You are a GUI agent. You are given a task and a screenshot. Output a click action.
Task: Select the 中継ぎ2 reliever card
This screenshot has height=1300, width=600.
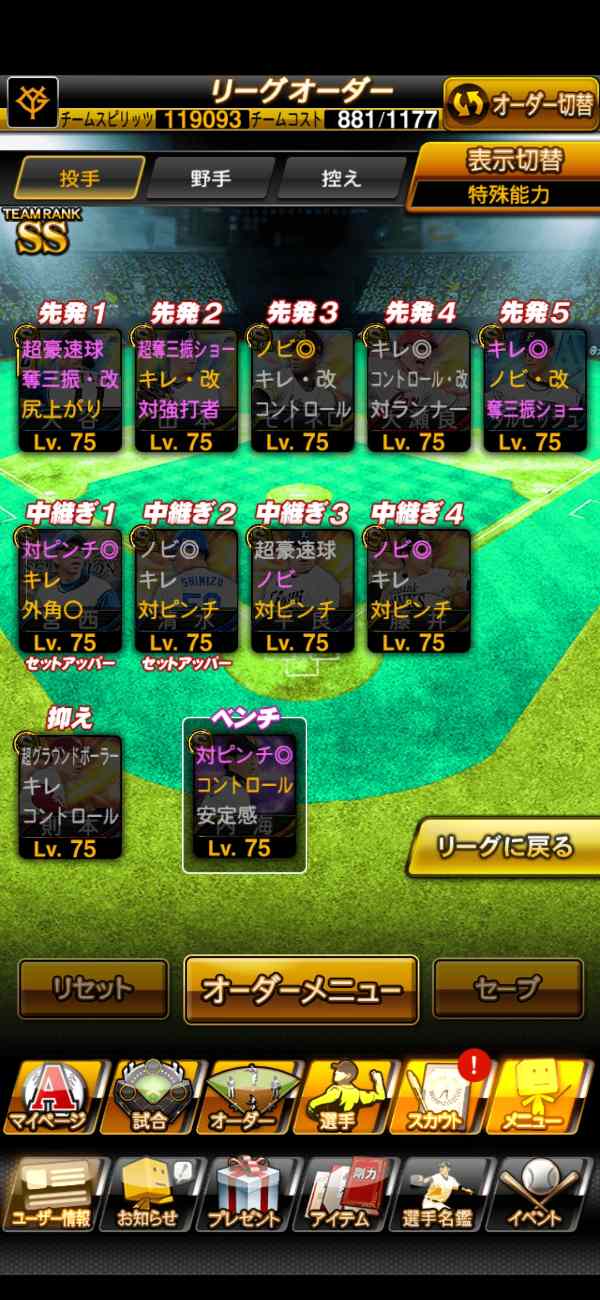point(186,591)
